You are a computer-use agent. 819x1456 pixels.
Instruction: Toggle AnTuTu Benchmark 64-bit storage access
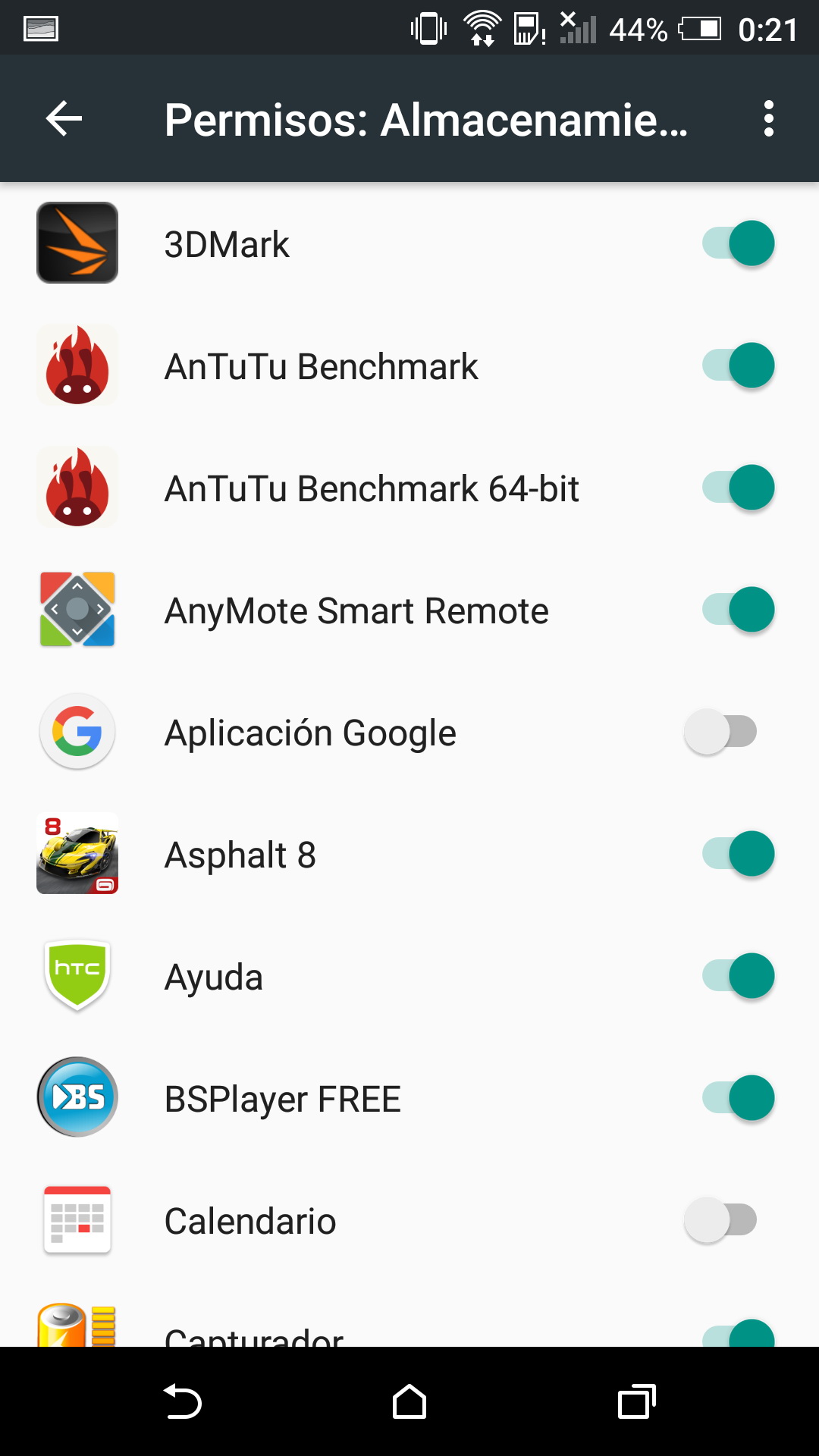pos(738,488)
